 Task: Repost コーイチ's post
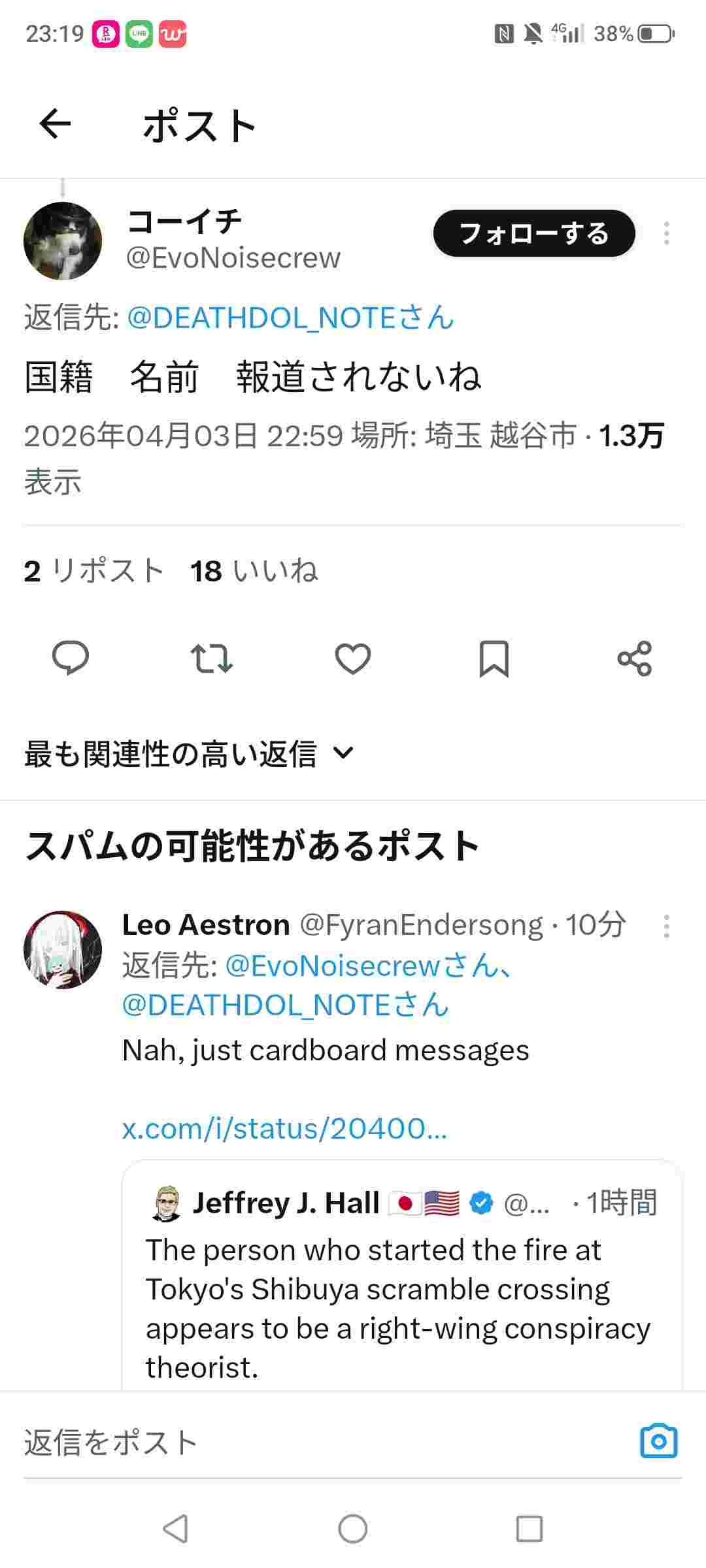(x=211, y=658)
